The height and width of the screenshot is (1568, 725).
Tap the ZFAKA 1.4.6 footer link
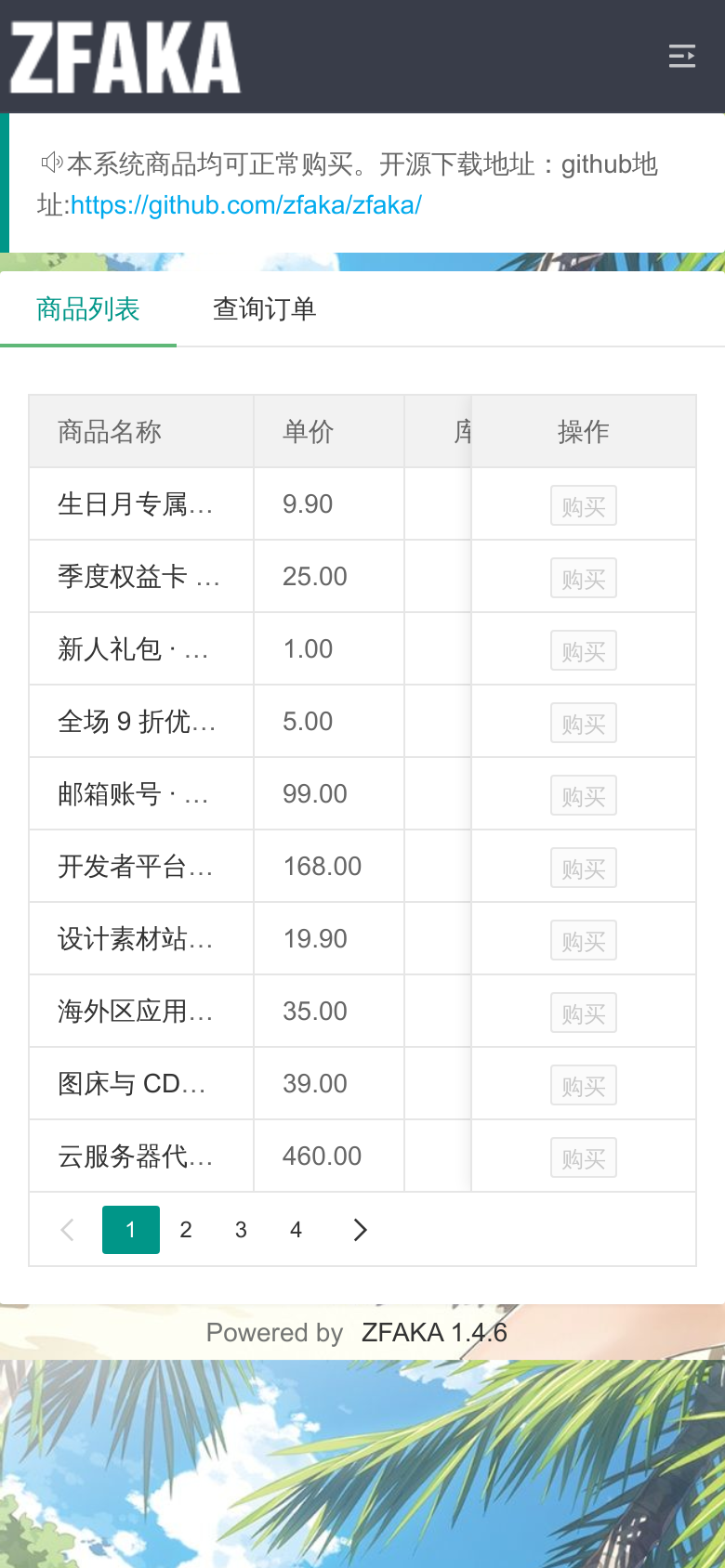(x=434, y=1333)
